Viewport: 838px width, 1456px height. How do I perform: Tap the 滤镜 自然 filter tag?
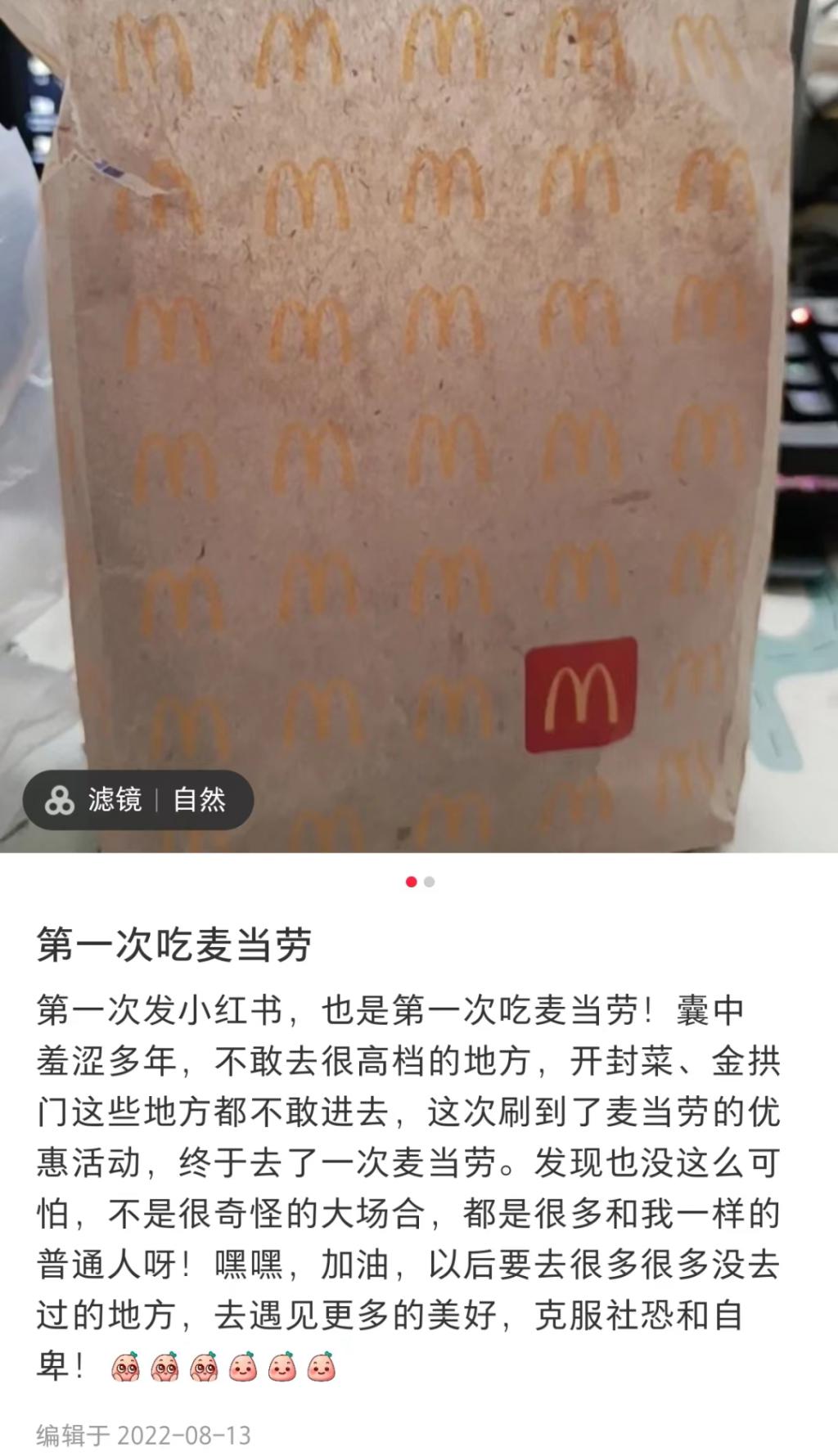[x=137, y=799]
